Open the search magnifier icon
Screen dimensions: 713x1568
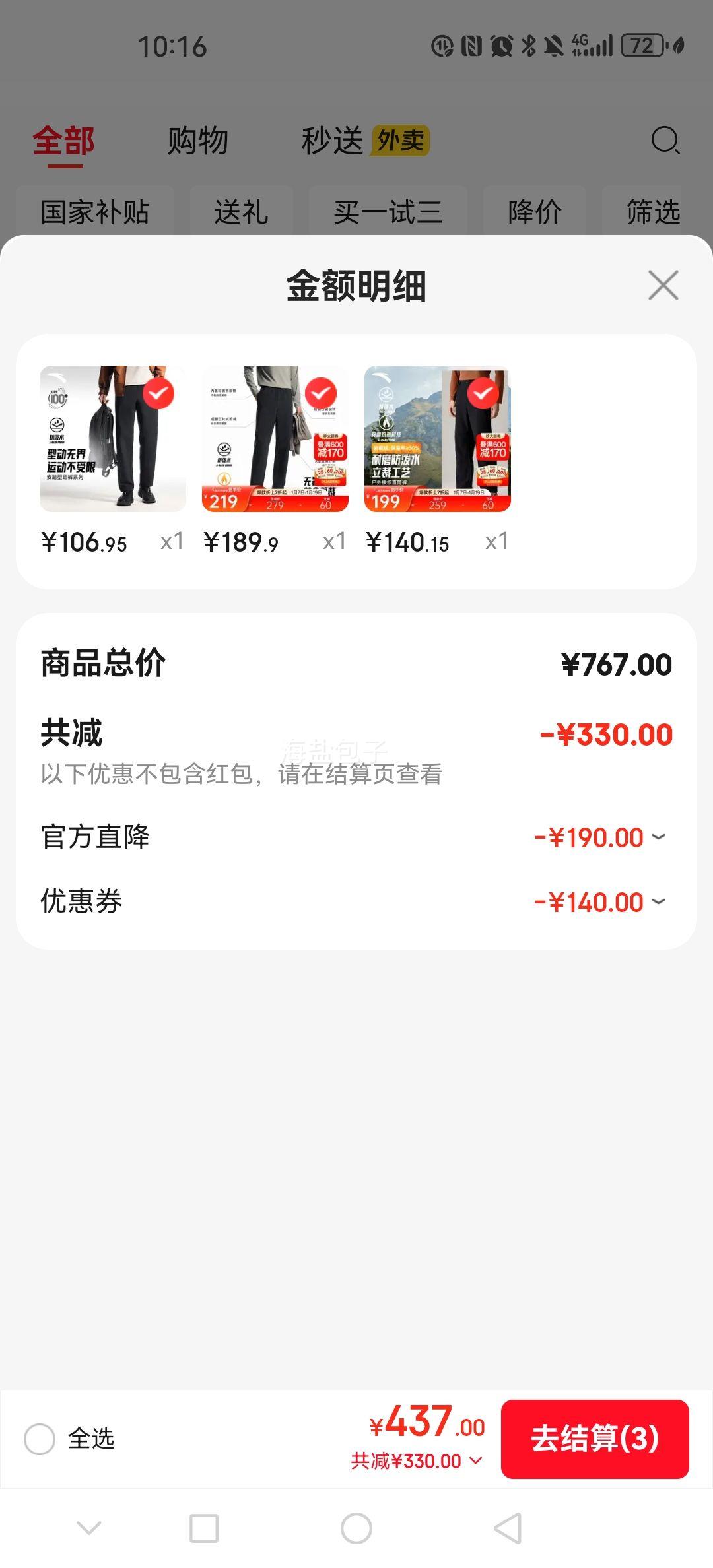(x=665, y=141)
